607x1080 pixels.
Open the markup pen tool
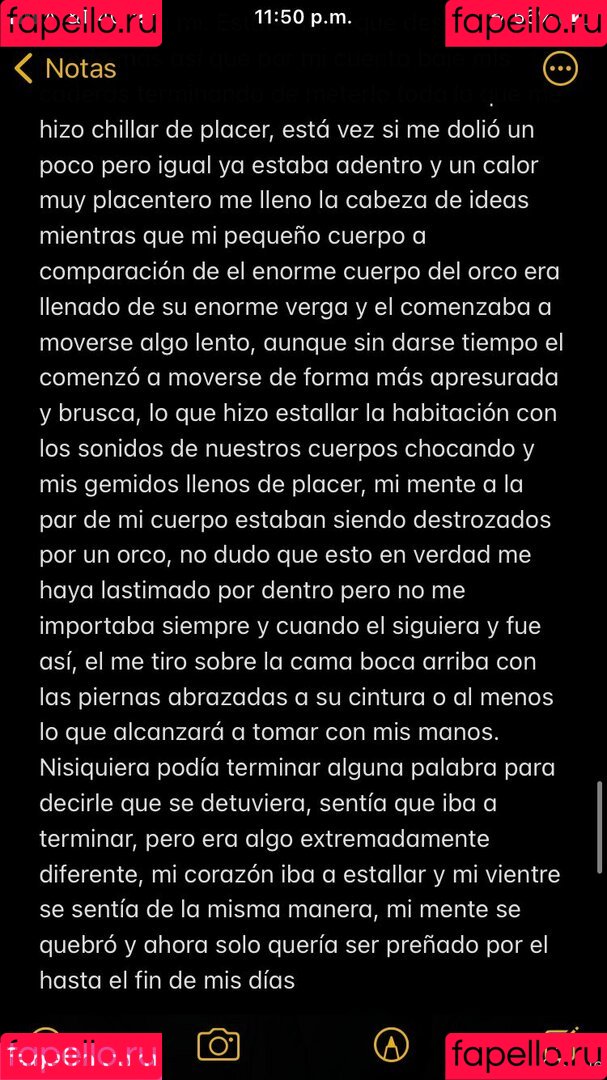(x=391, y=1045)
